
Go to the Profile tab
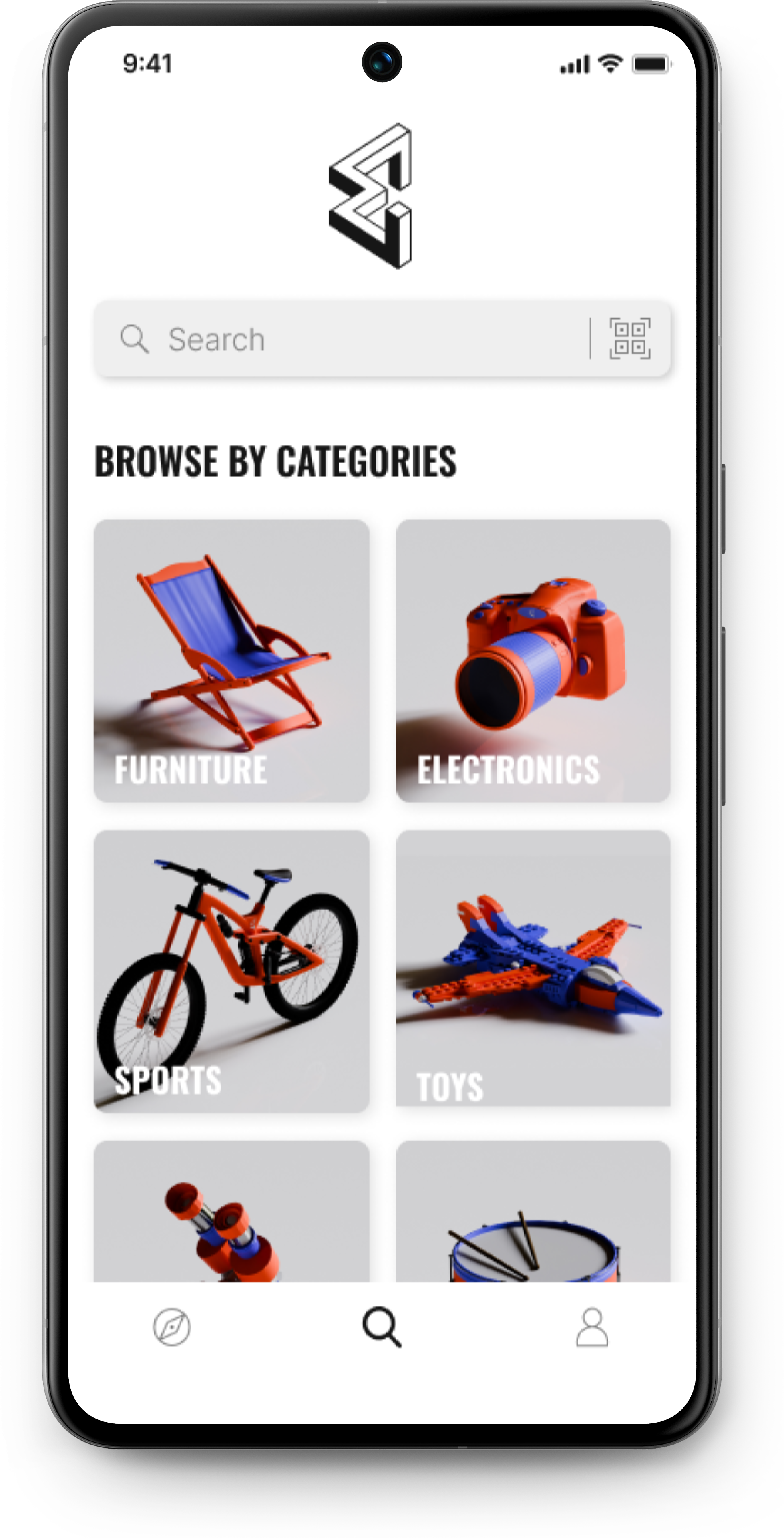592,1327
